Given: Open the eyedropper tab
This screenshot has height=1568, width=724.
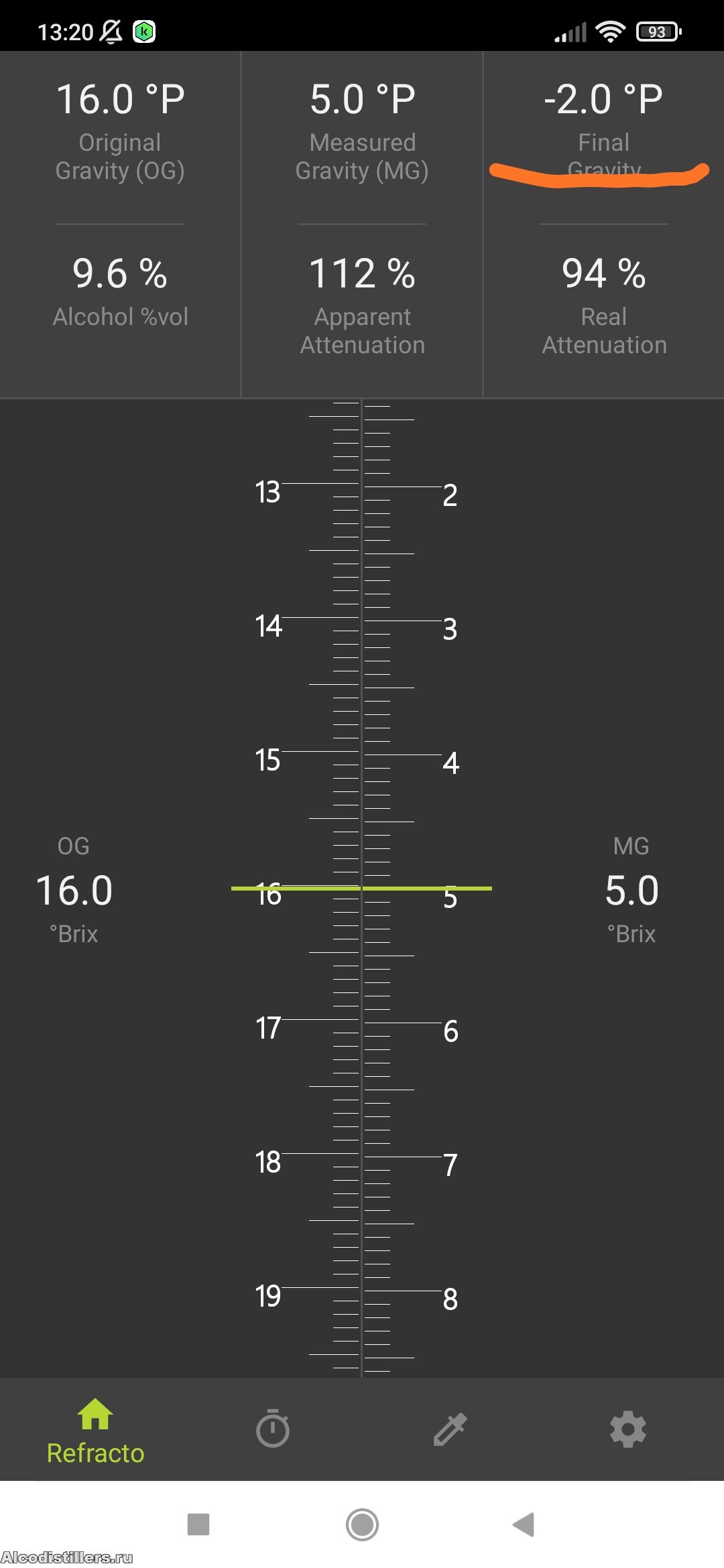Looking at the screenshot, I should 450,1429.
